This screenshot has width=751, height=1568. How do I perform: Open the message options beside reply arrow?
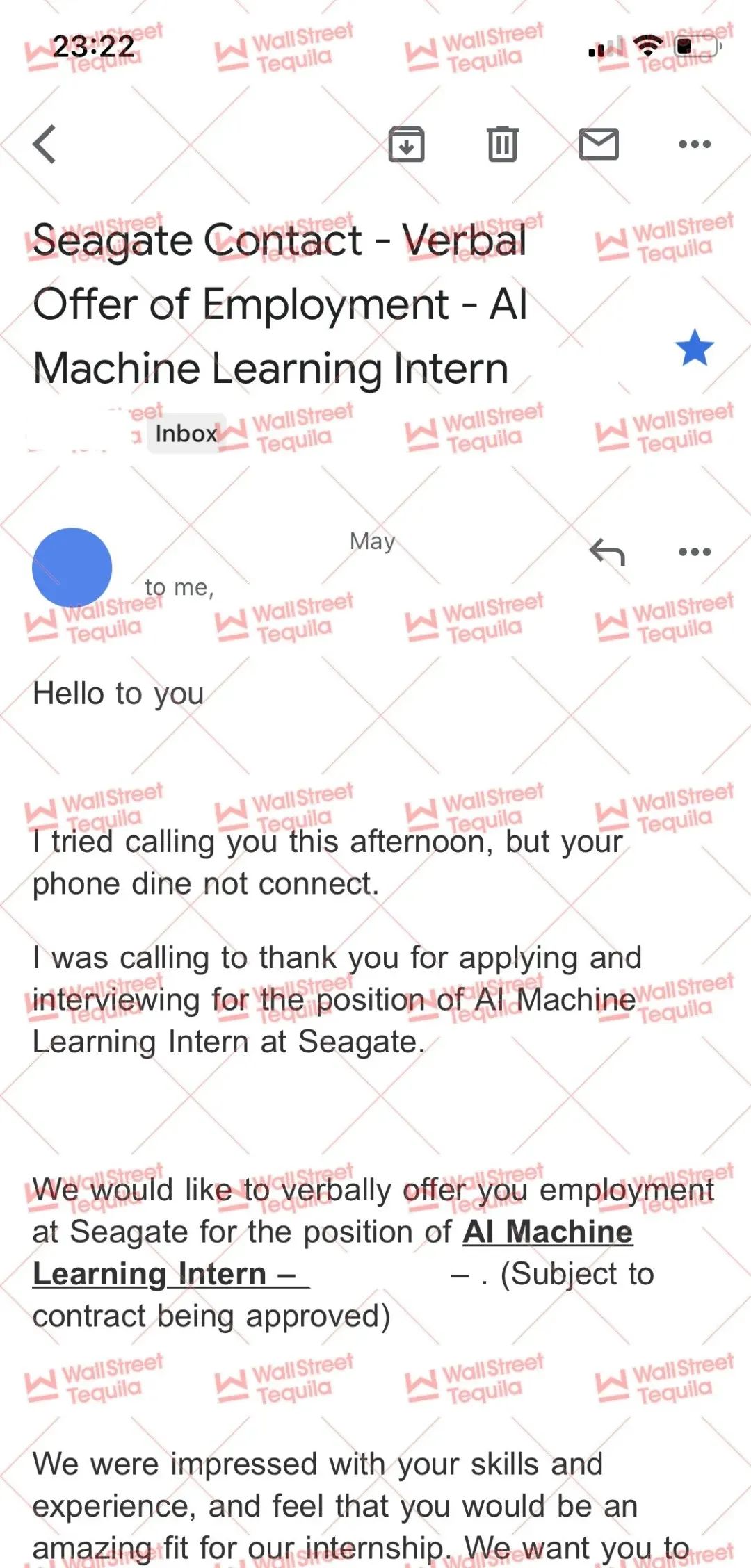click(695, 552)
